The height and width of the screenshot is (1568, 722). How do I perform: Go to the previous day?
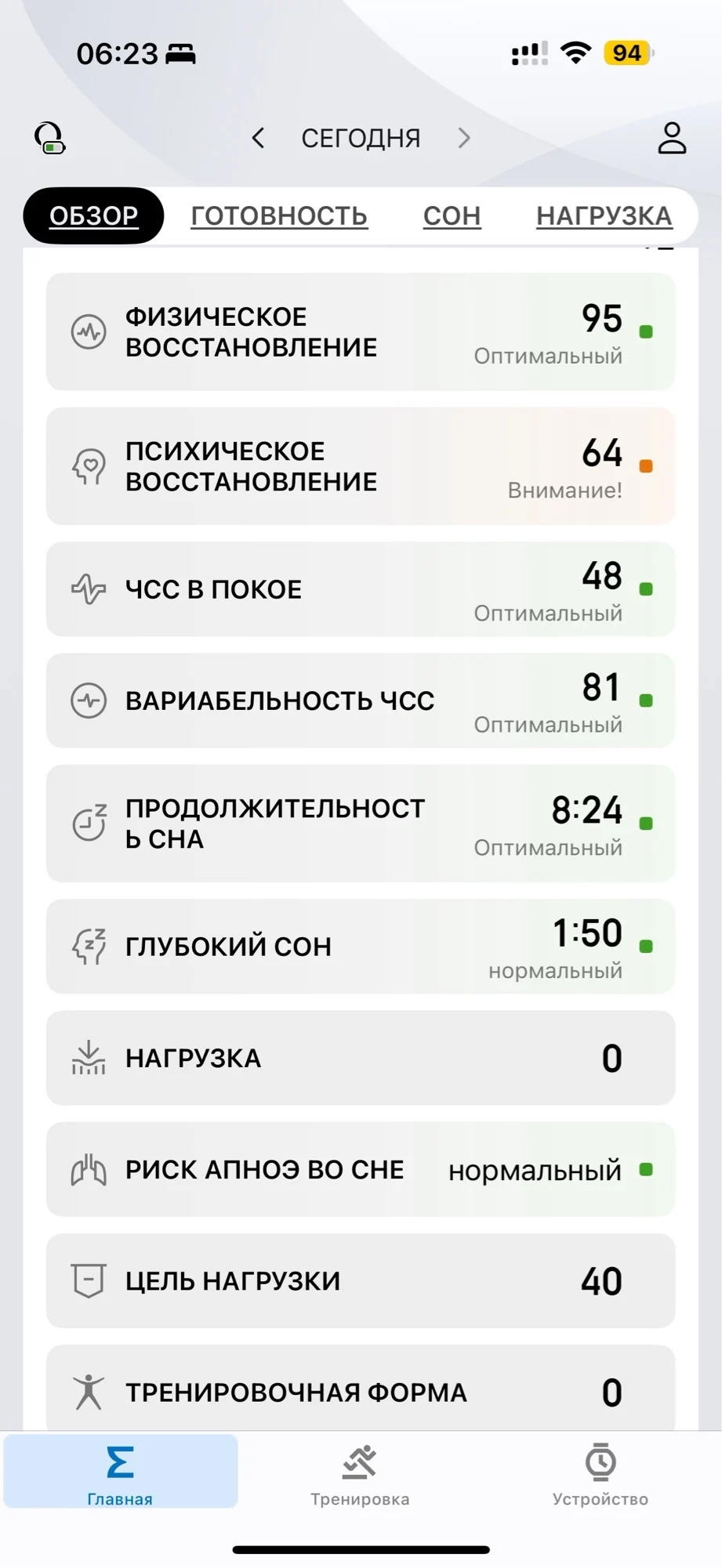pos(258,138)
